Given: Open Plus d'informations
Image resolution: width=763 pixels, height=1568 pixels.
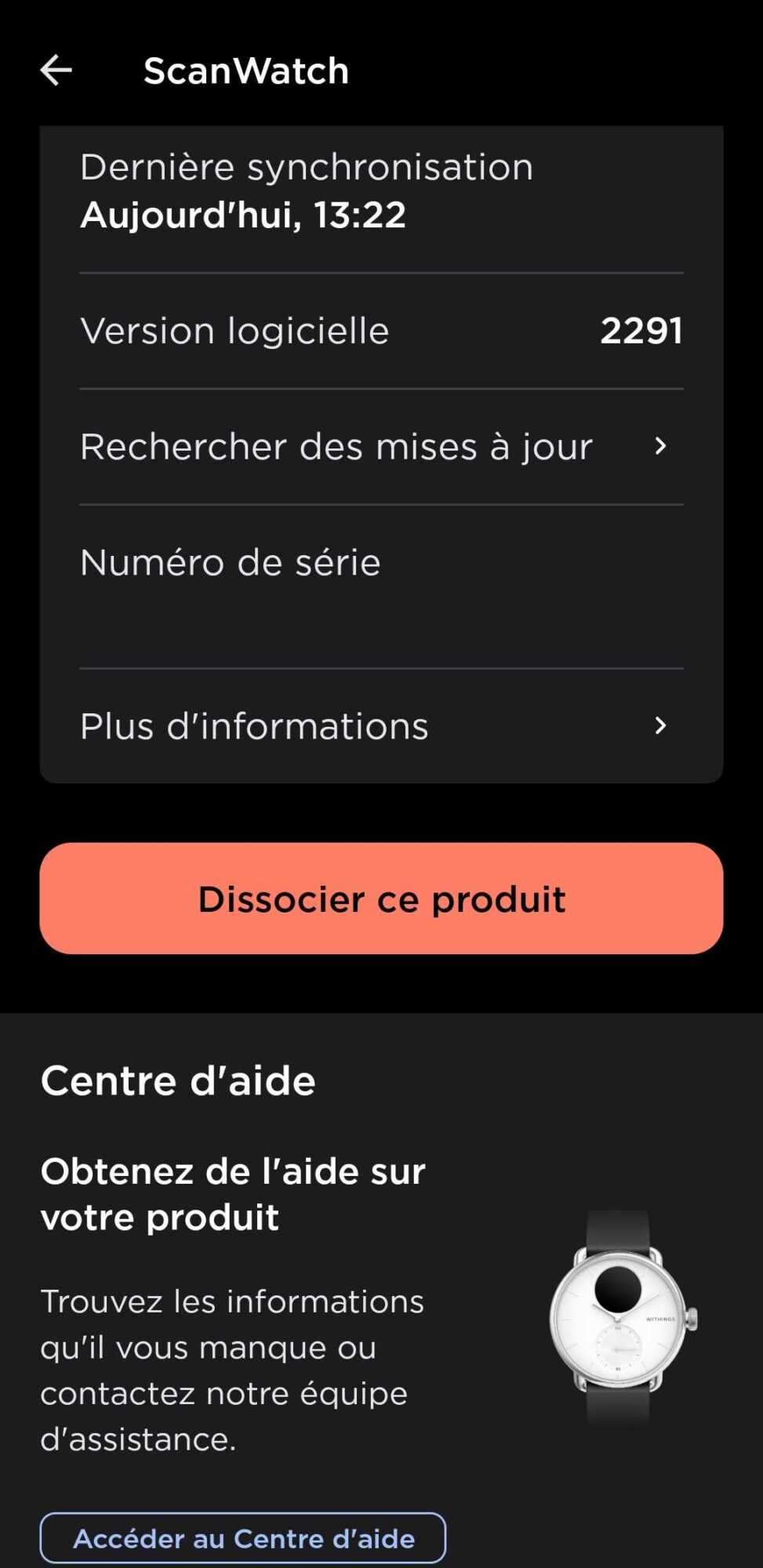Looking at the screenshot, I should point(381,726).
